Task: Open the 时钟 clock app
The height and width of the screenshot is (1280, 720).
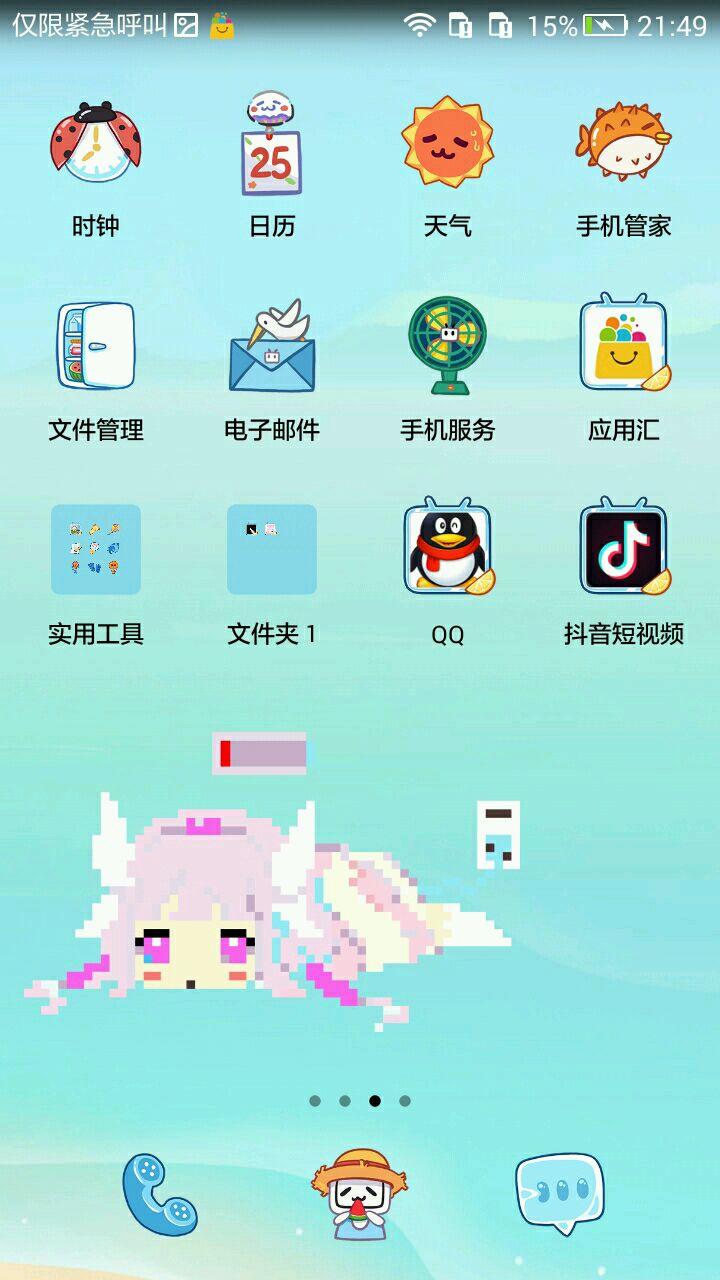Action: click(x=96, y=143)
